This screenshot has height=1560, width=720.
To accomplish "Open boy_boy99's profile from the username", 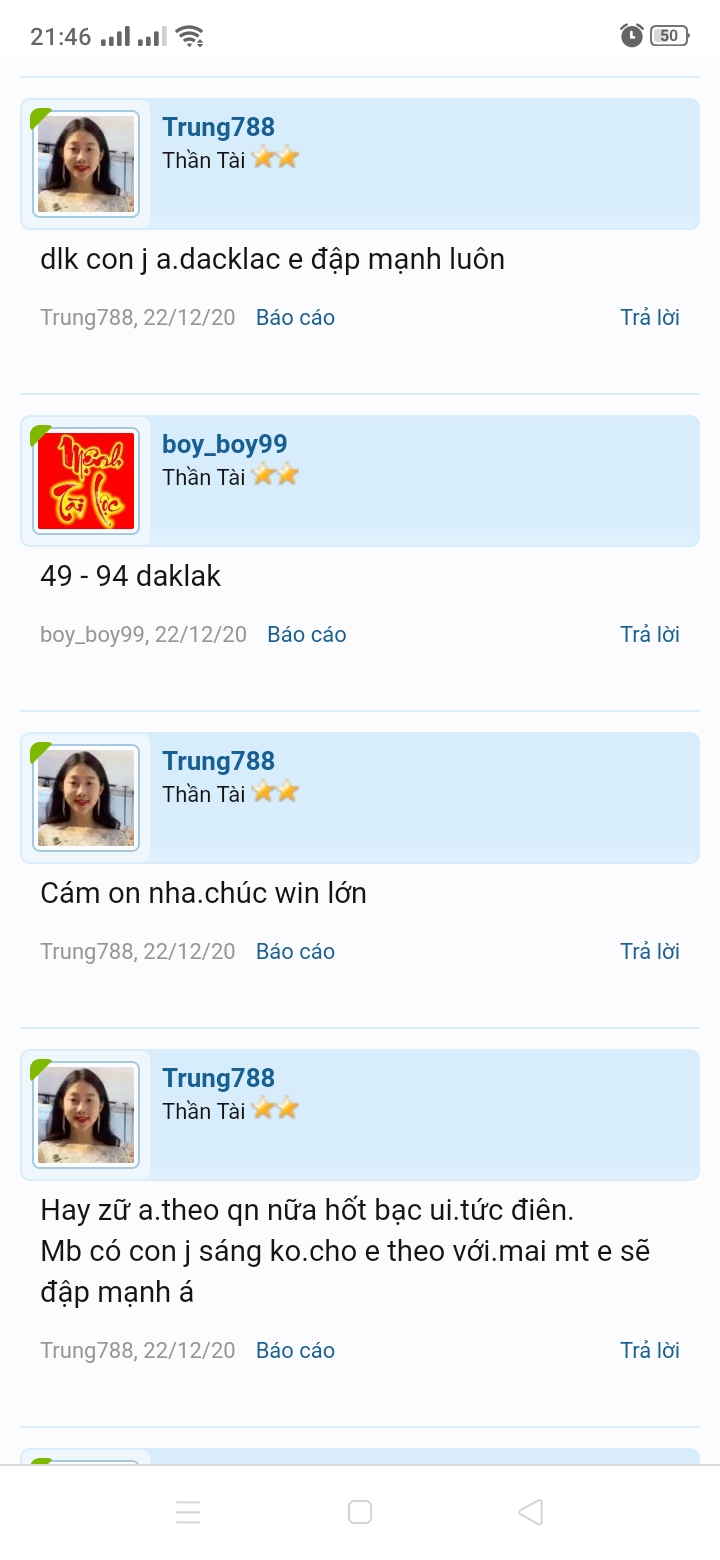I will 224,444.
